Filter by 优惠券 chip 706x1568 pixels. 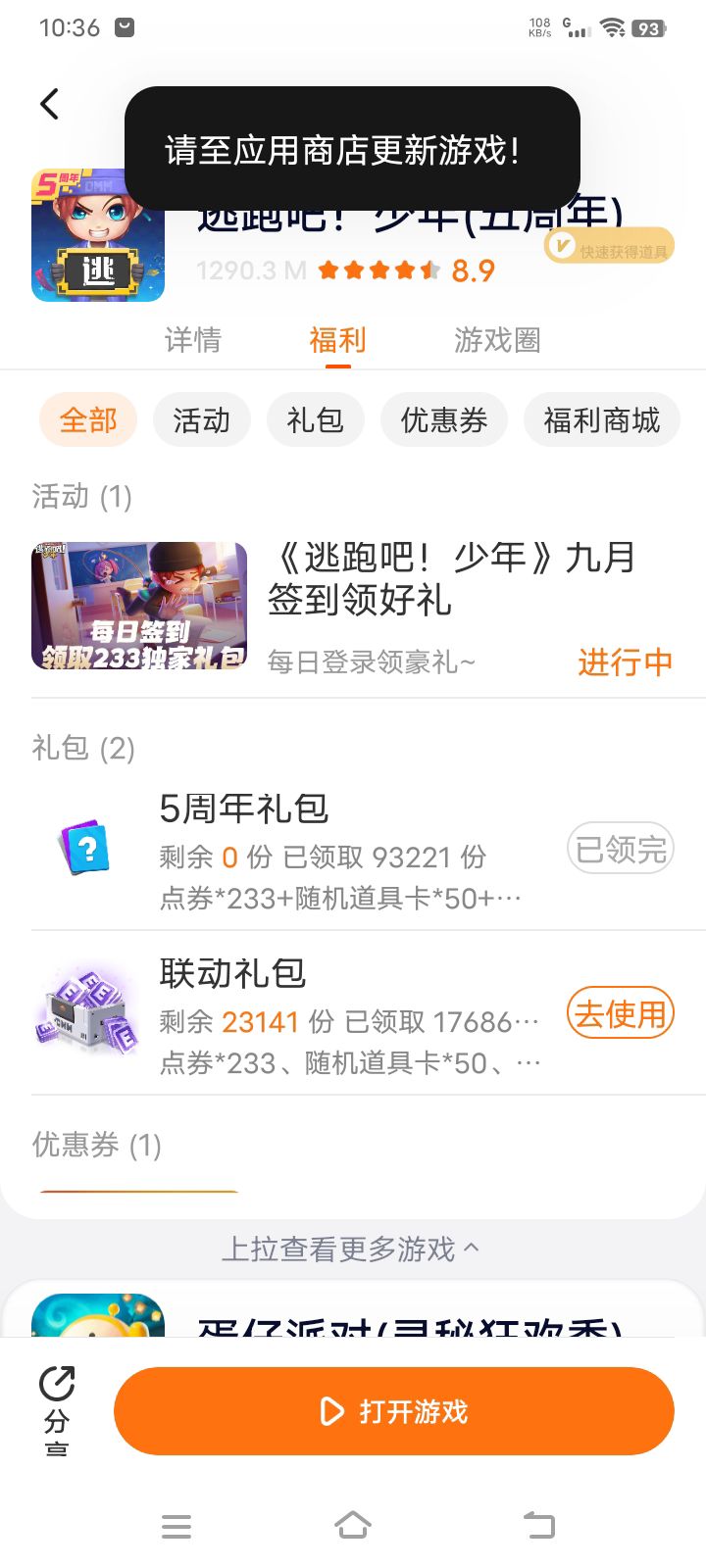(x=444, y=420)
